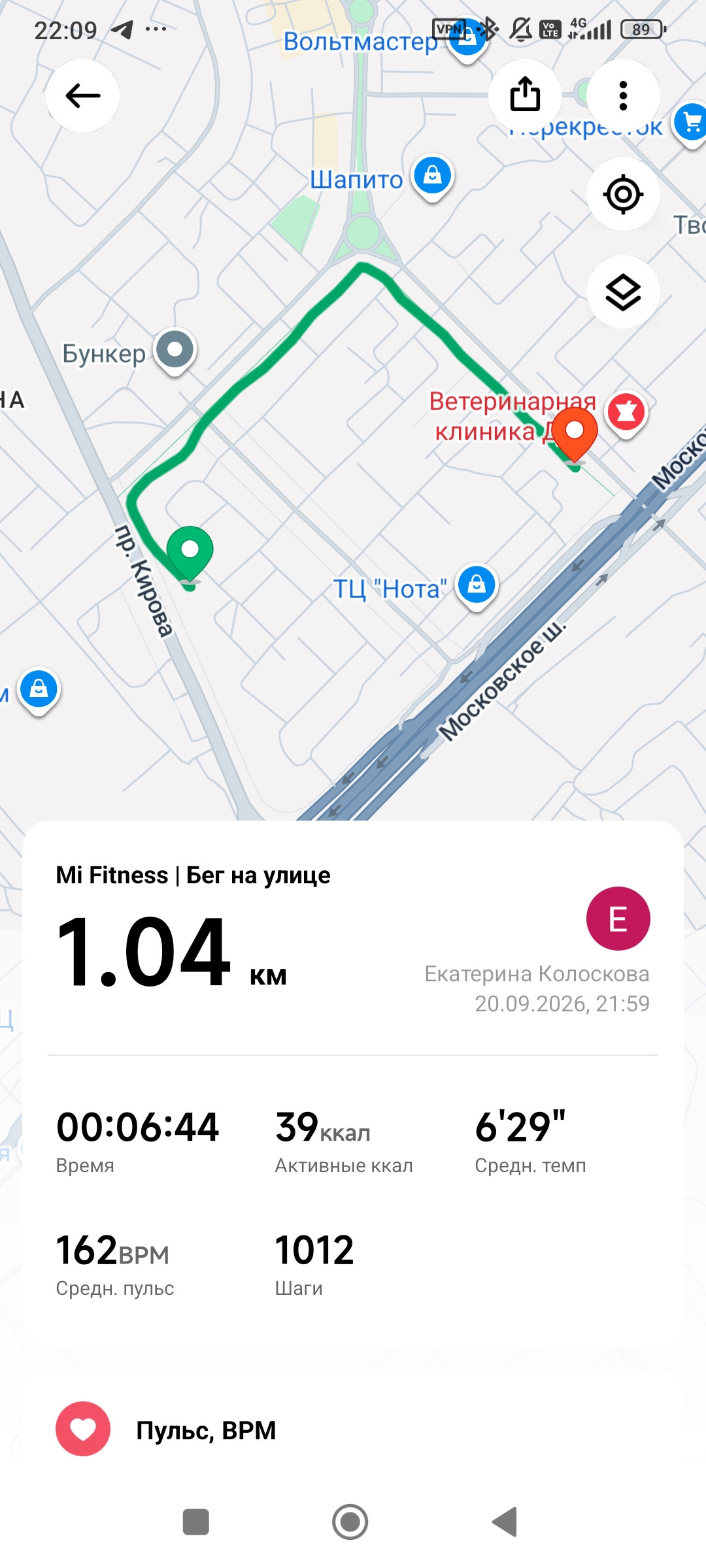This screenshot has height=1568, width=706.
Task: Tap the orange finish marker on route
Action: tap(575, 434)
